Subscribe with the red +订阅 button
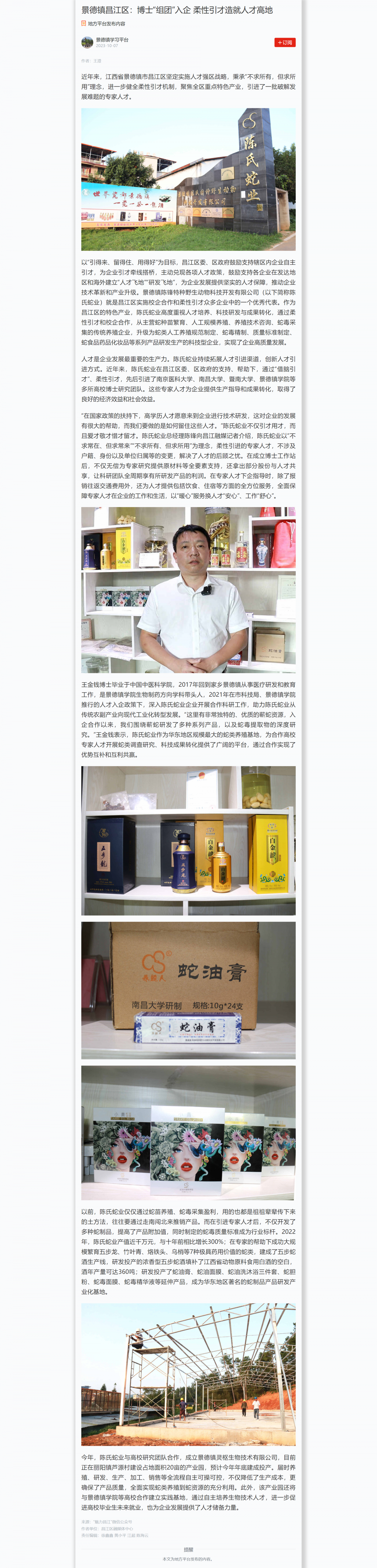 click(284, 43)
